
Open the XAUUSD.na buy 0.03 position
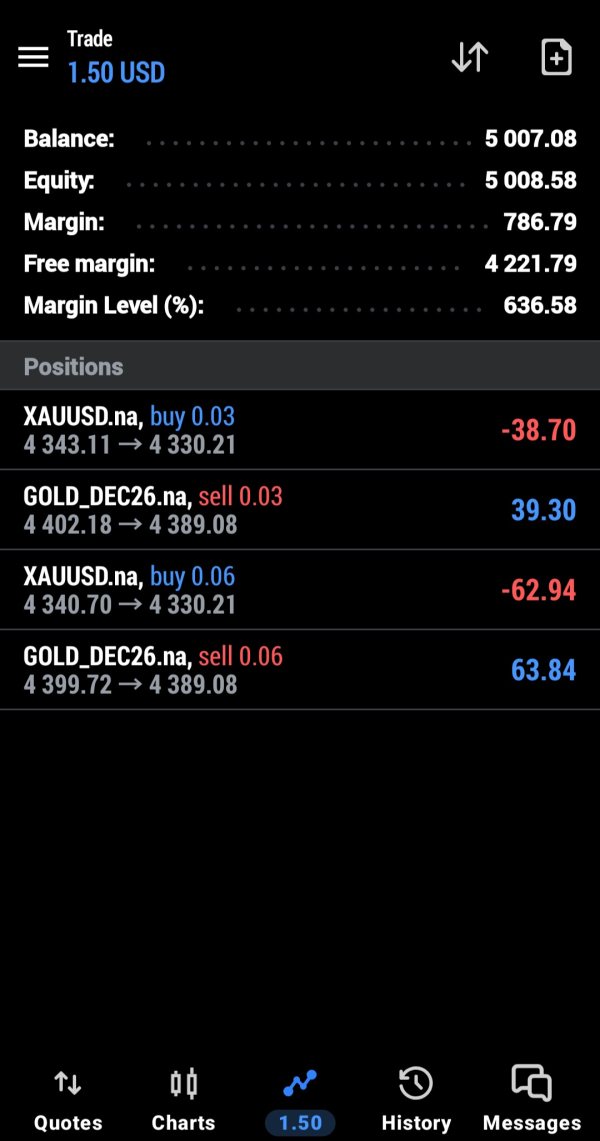pos(300,430)
